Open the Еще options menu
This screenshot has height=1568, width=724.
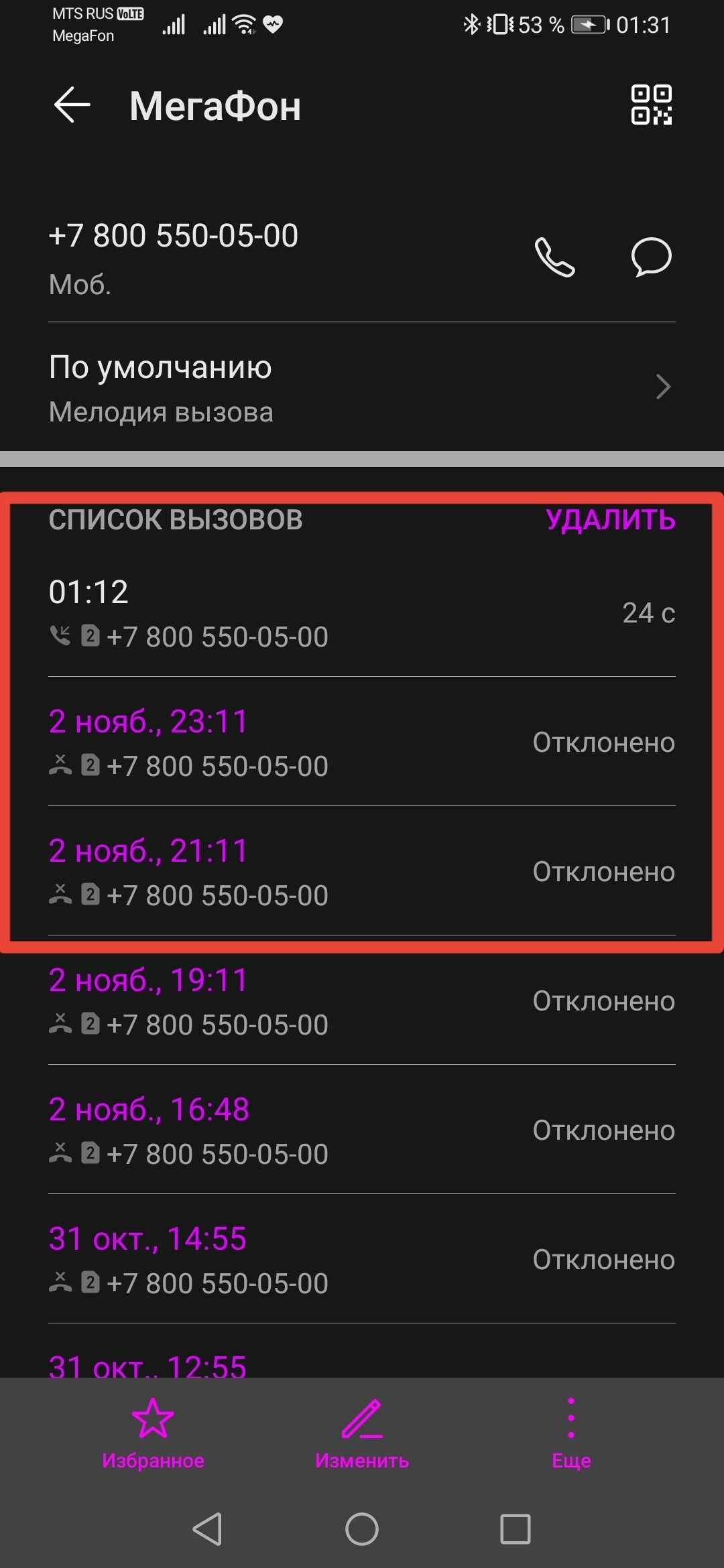click(571, 1434)
